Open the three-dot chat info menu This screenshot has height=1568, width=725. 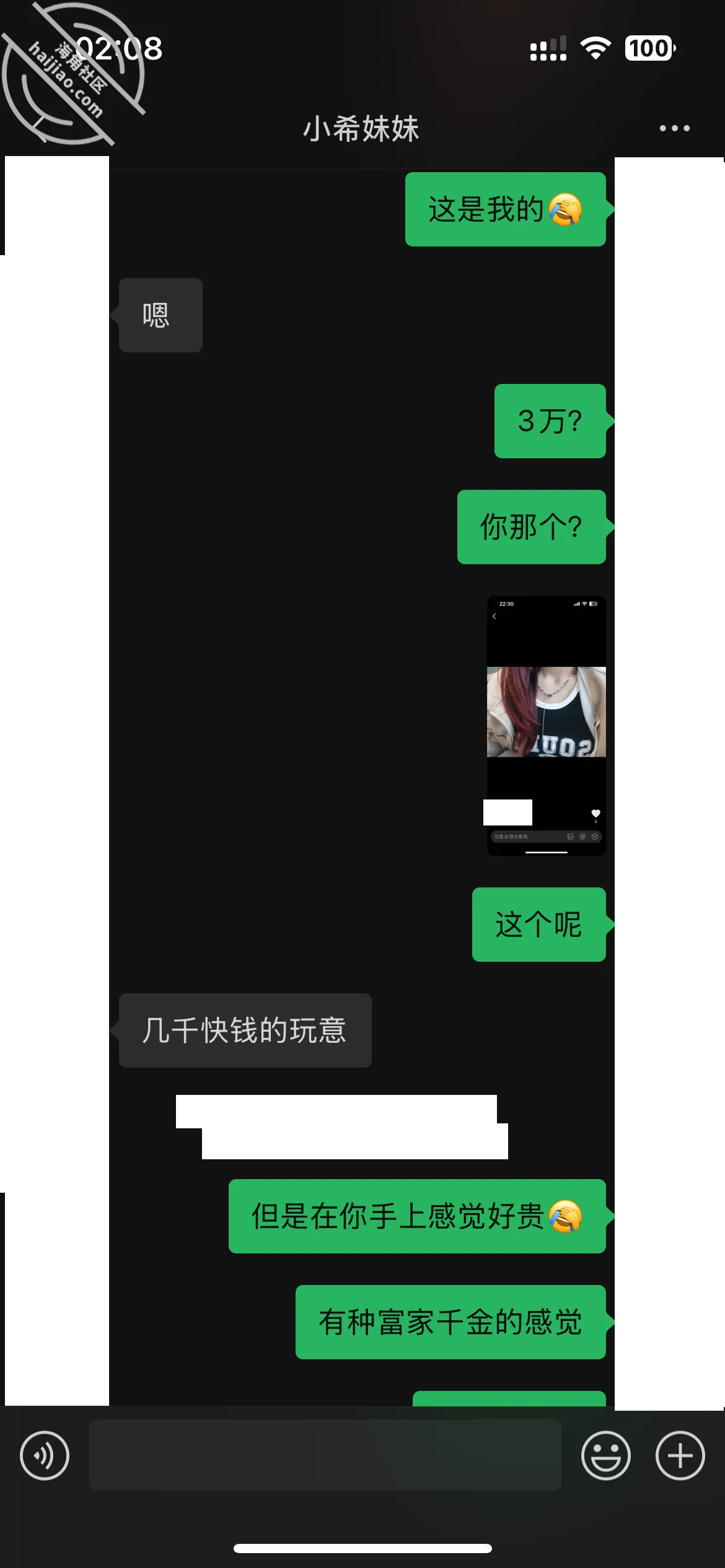674,128
